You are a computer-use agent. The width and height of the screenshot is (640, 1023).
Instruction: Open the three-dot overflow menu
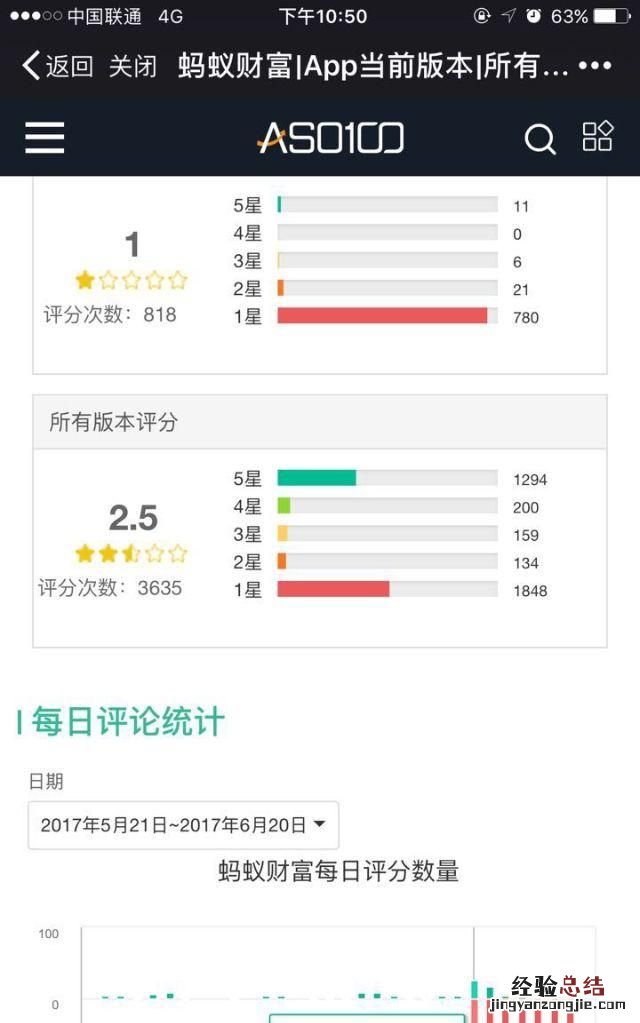click(x=595, y=67)
